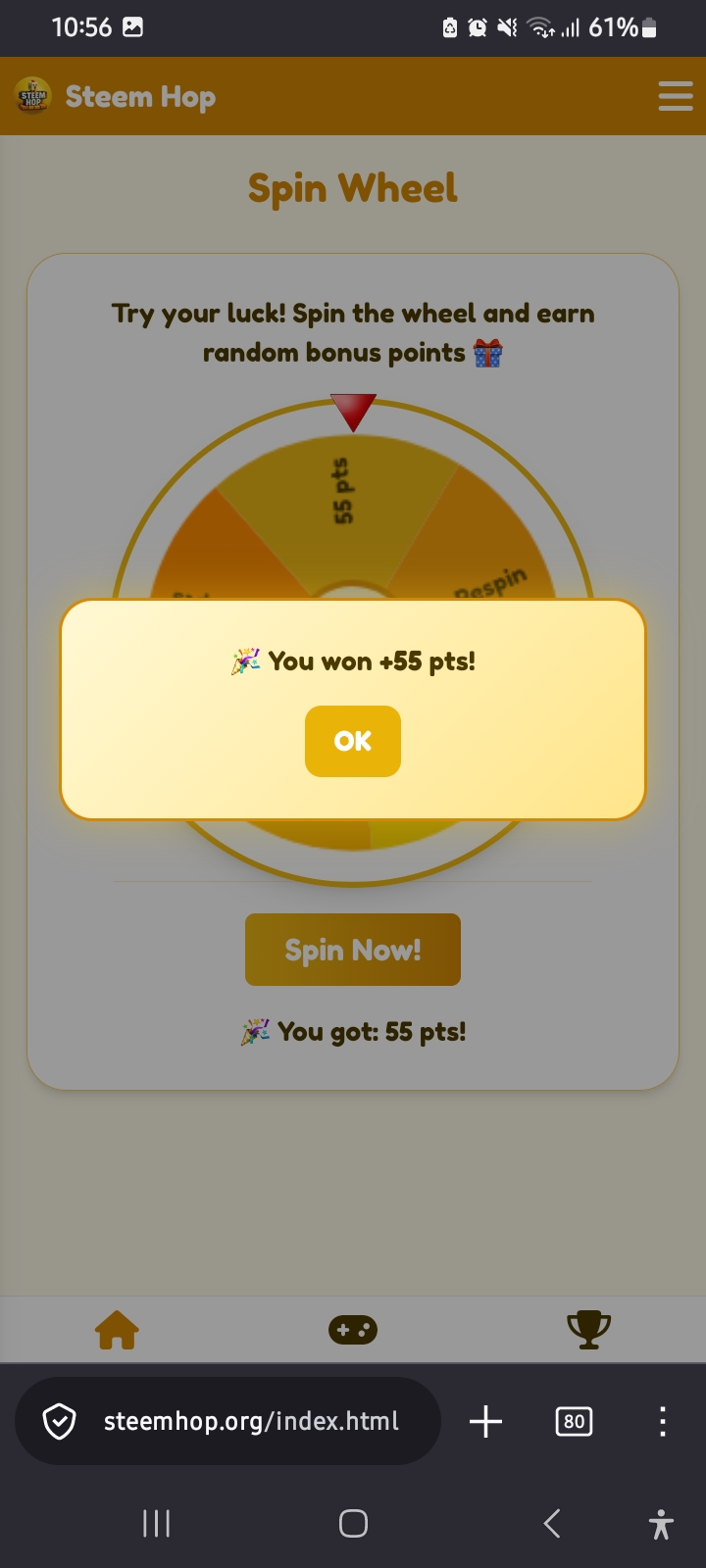706x1568 pixels.
Task: Open the trophy leaderboard tab
Action: (x=589, y=1330)
